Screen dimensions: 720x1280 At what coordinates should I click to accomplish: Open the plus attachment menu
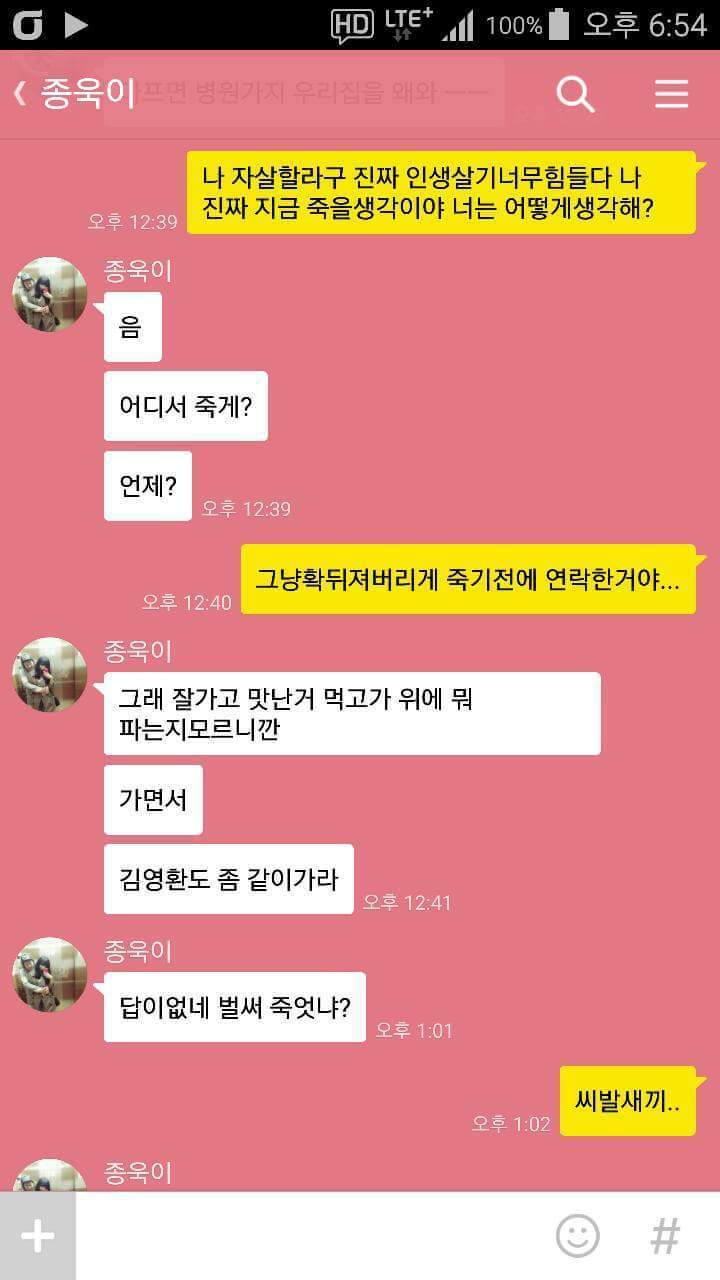tap(37, 1236)
